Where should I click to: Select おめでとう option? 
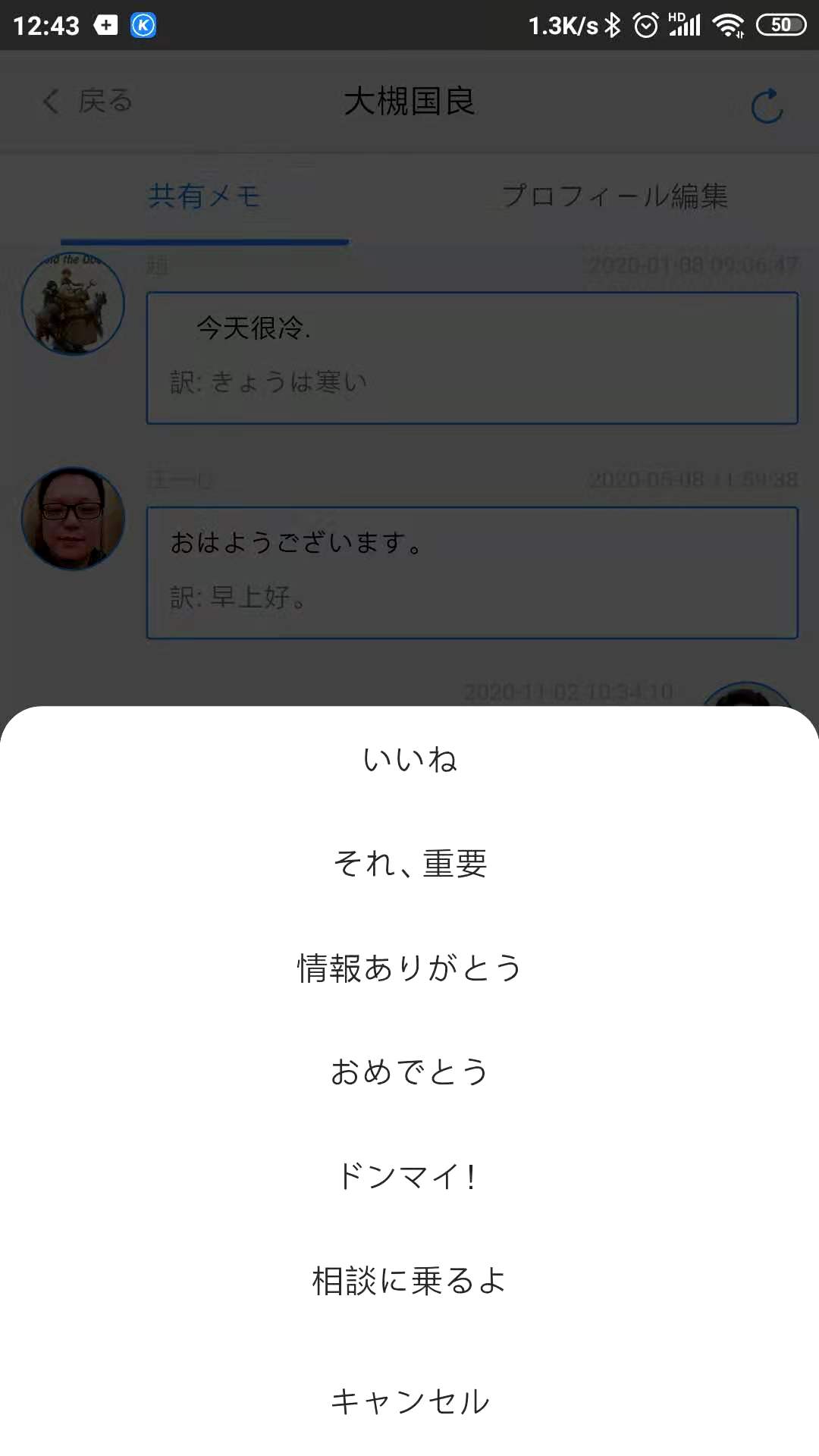click(x=409, y=1072)
